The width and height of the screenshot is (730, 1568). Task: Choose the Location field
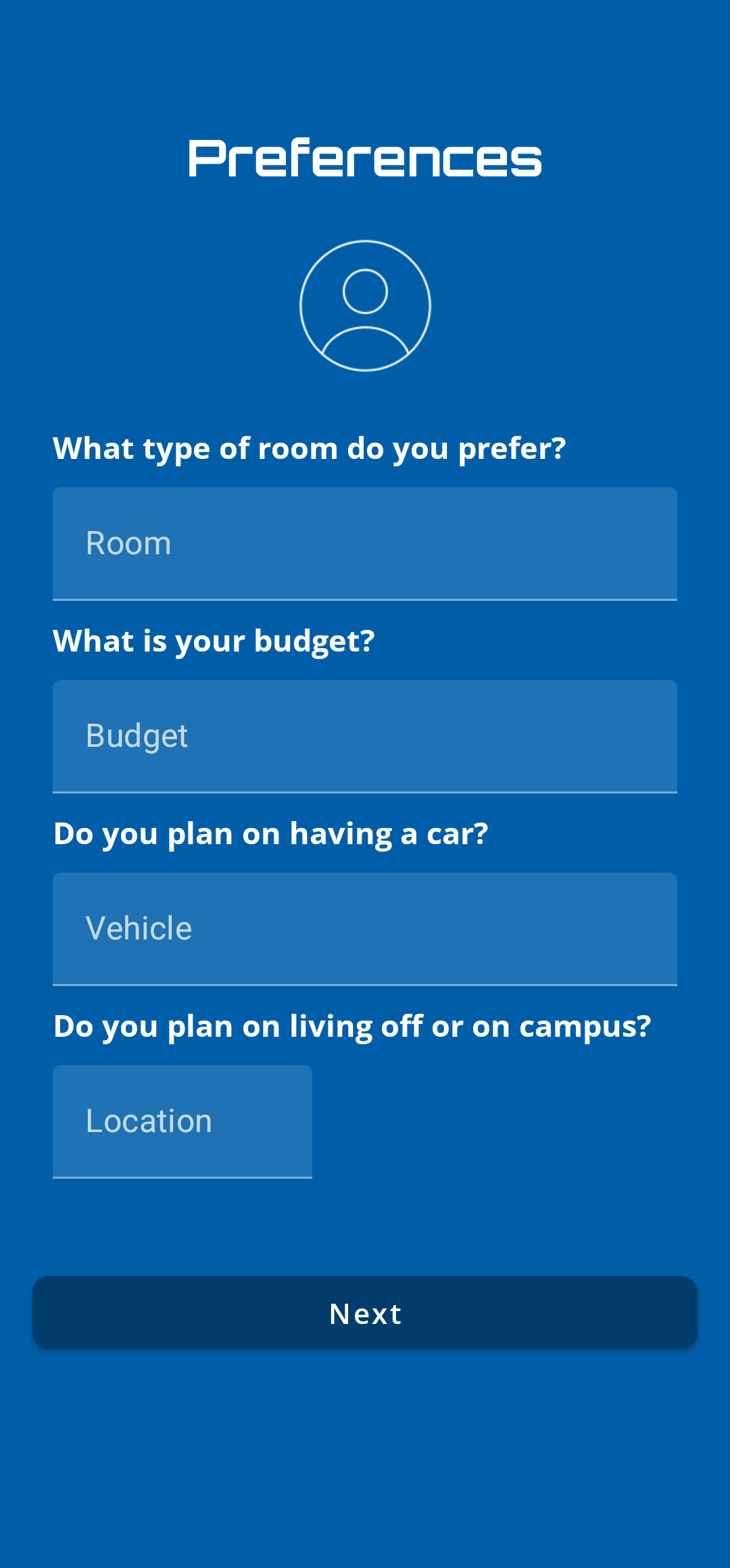click(182, 1121)
